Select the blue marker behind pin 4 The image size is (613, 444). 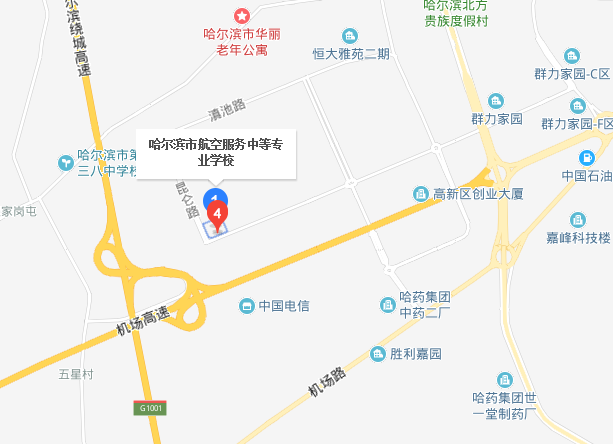point(211,193)
